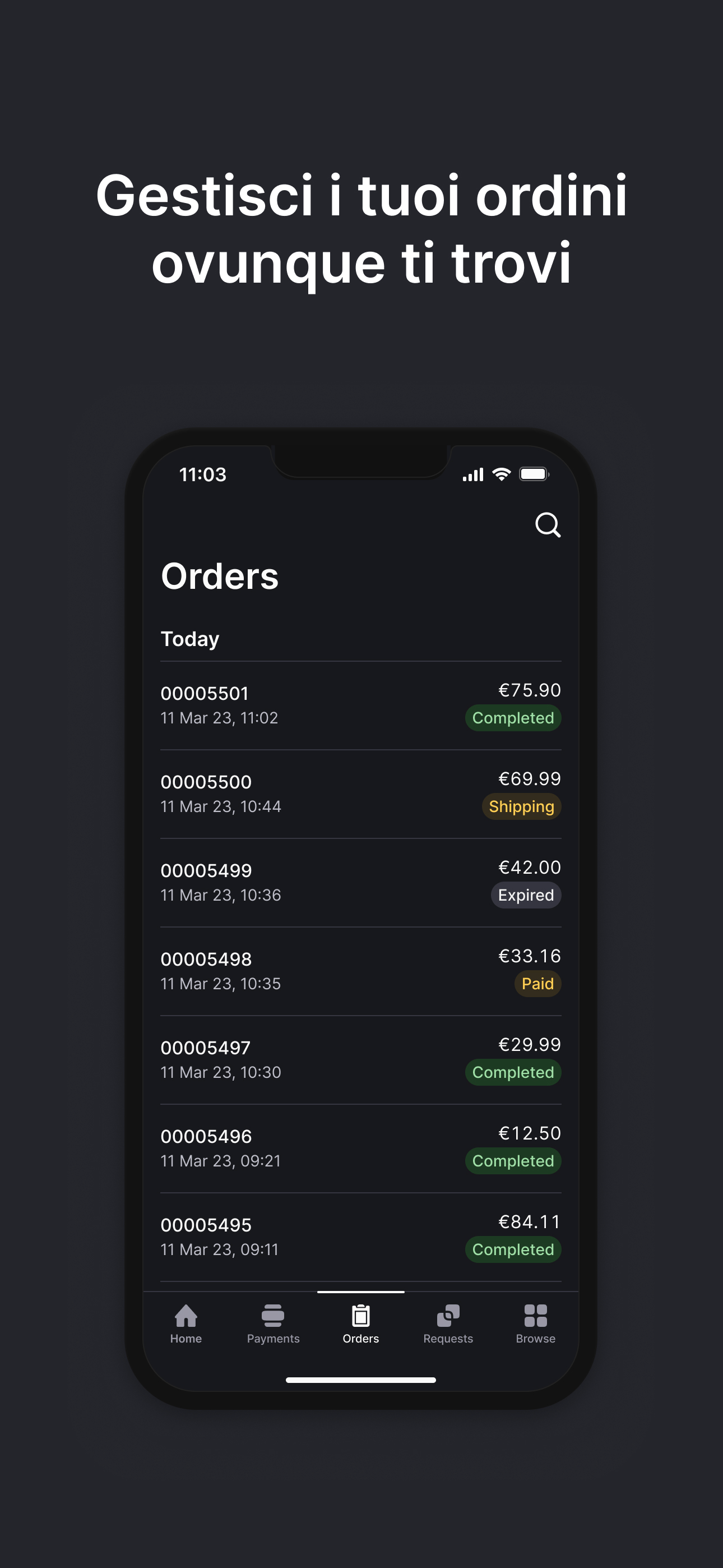
Task: Tap the Expired badge on order 00005499
Action: click(x=526, y=895)
